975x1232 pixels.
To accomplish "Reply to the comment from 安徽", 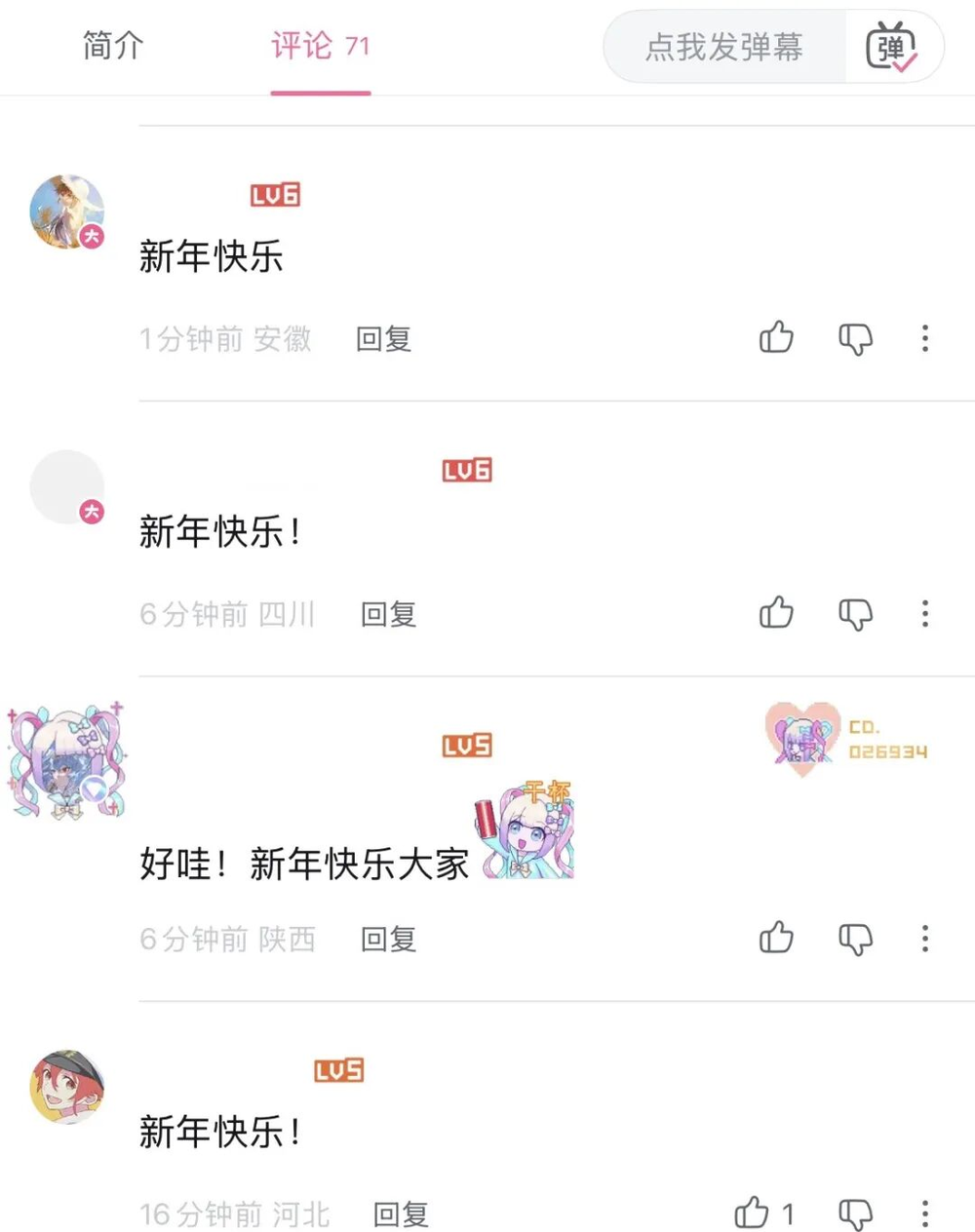I will click(x=383, y=339).
